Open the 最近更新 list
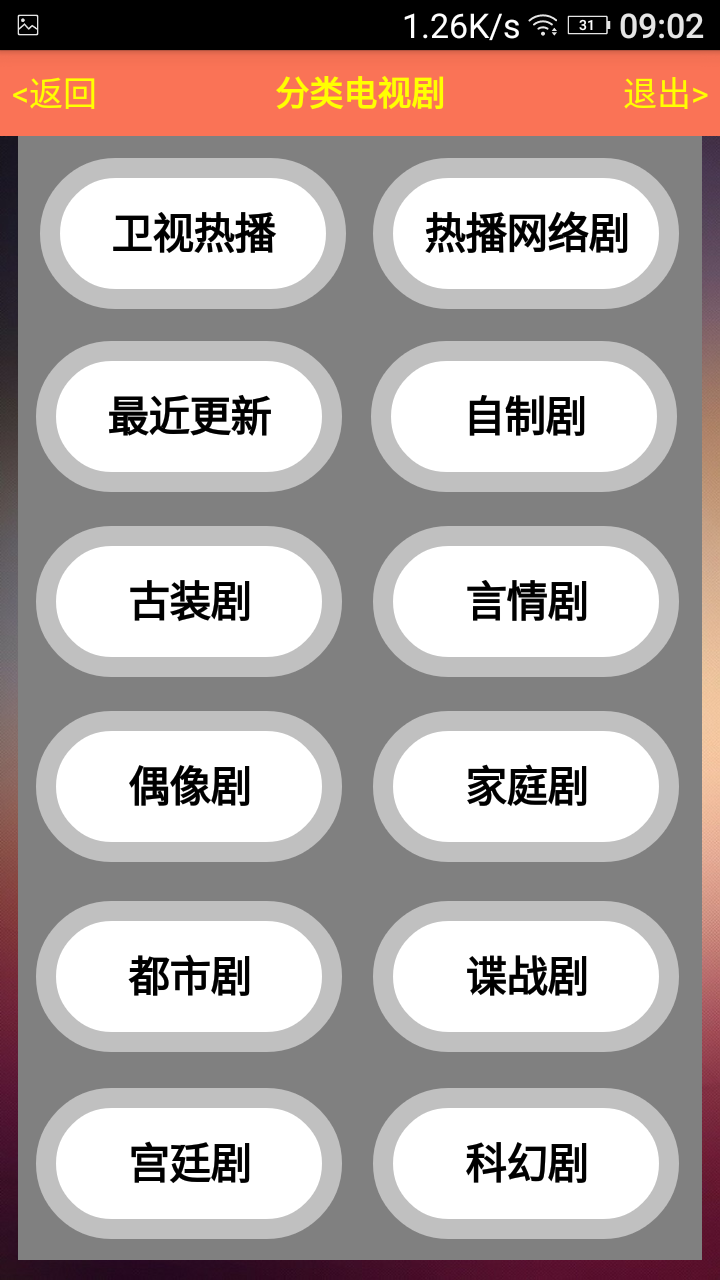Viewport: 720px width, 1280px height. [x=189, y=417]
